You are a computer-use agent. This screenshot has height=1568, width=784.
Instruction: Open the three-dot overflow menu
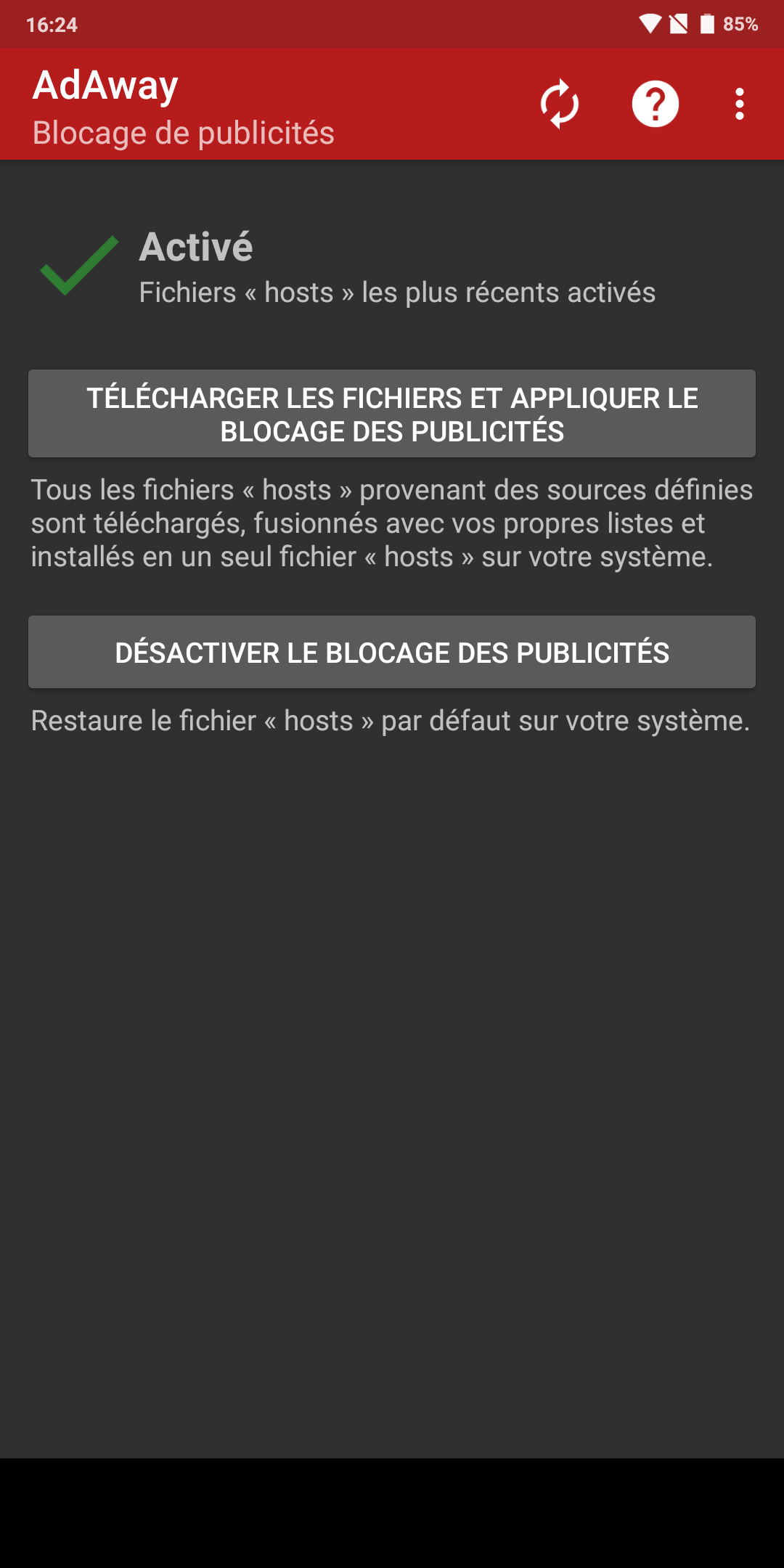[739, 105]
